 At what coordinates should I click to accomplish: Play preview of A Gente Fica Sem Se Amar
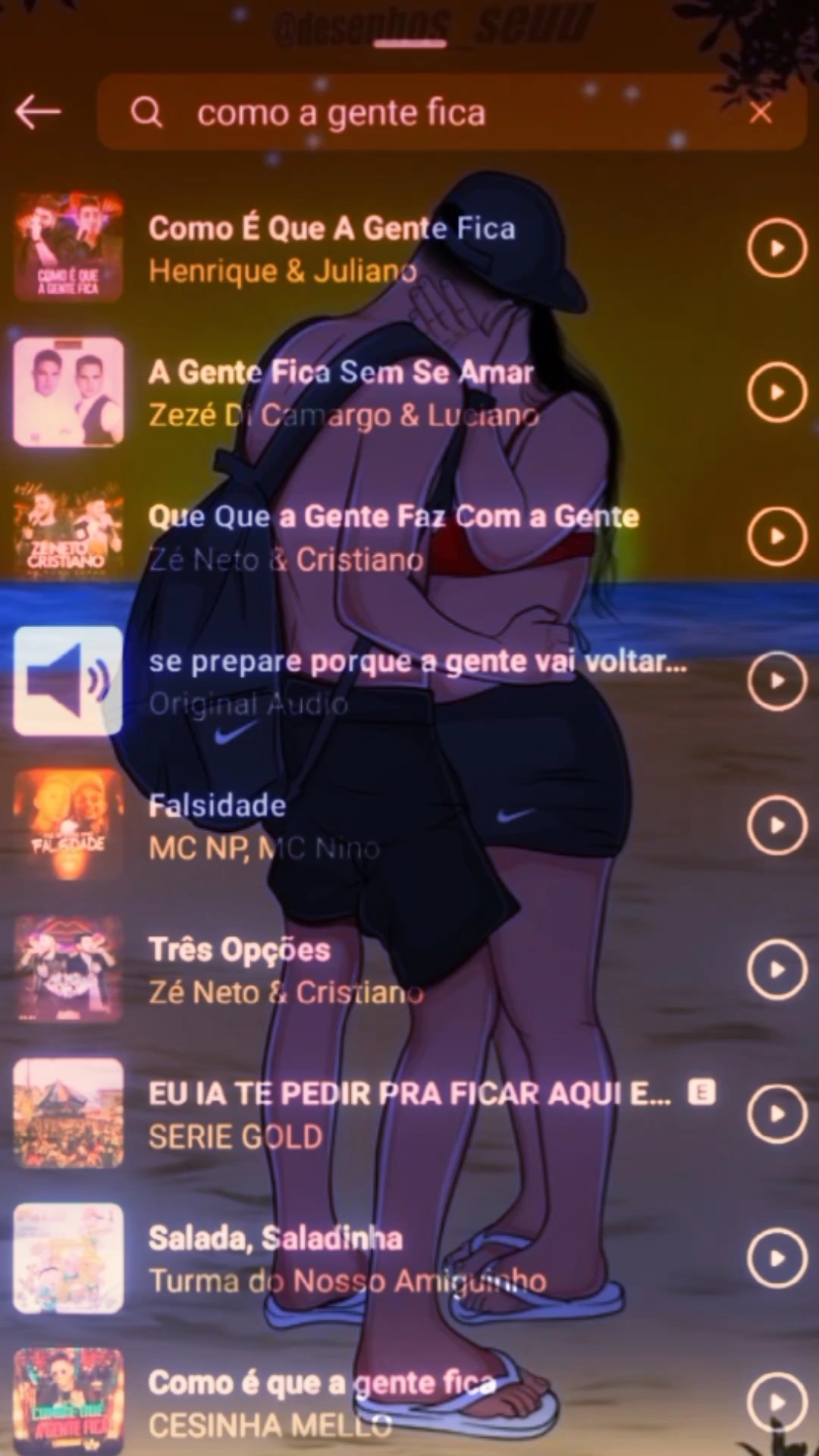[x=777, y=392]
